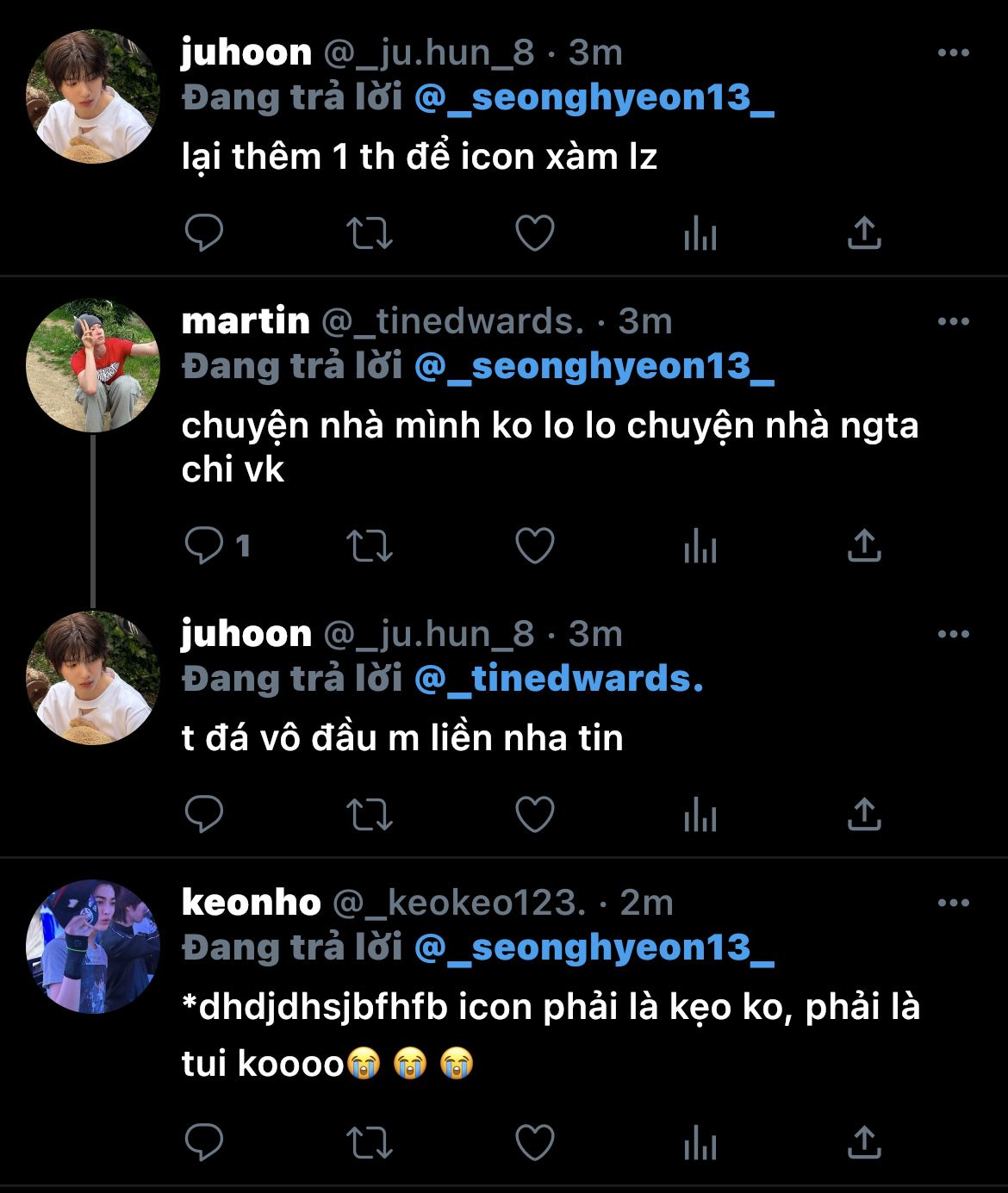Retweet keonho's crying emoji tweet
The width and height of the screenshot is (1008, 1193).
369,1143
